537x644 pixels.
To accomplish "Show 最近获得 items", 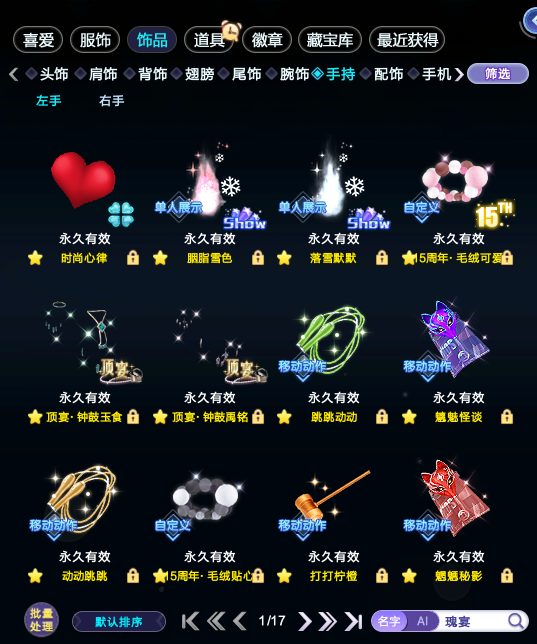I will (x=407, y=40).
